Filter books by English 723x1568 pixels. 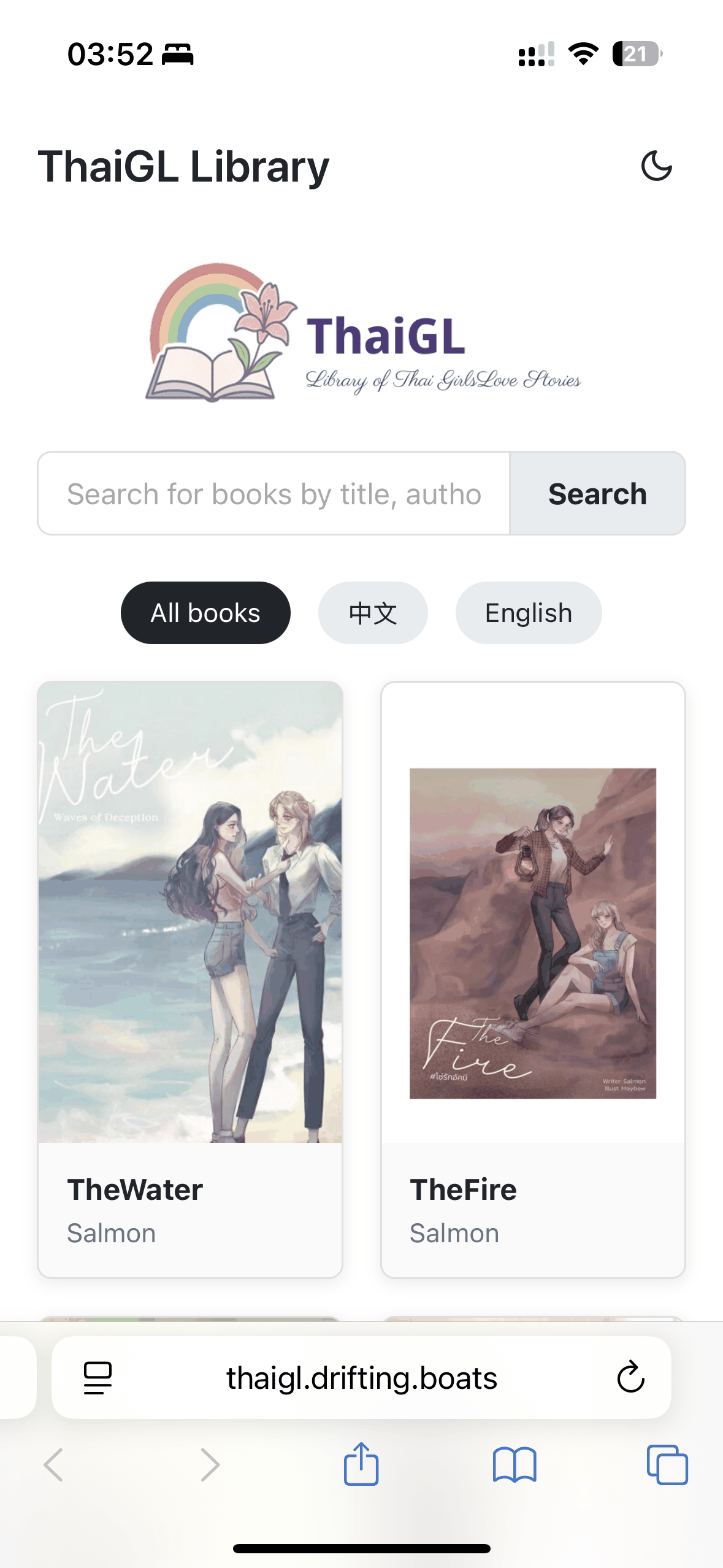pos(528,613)
